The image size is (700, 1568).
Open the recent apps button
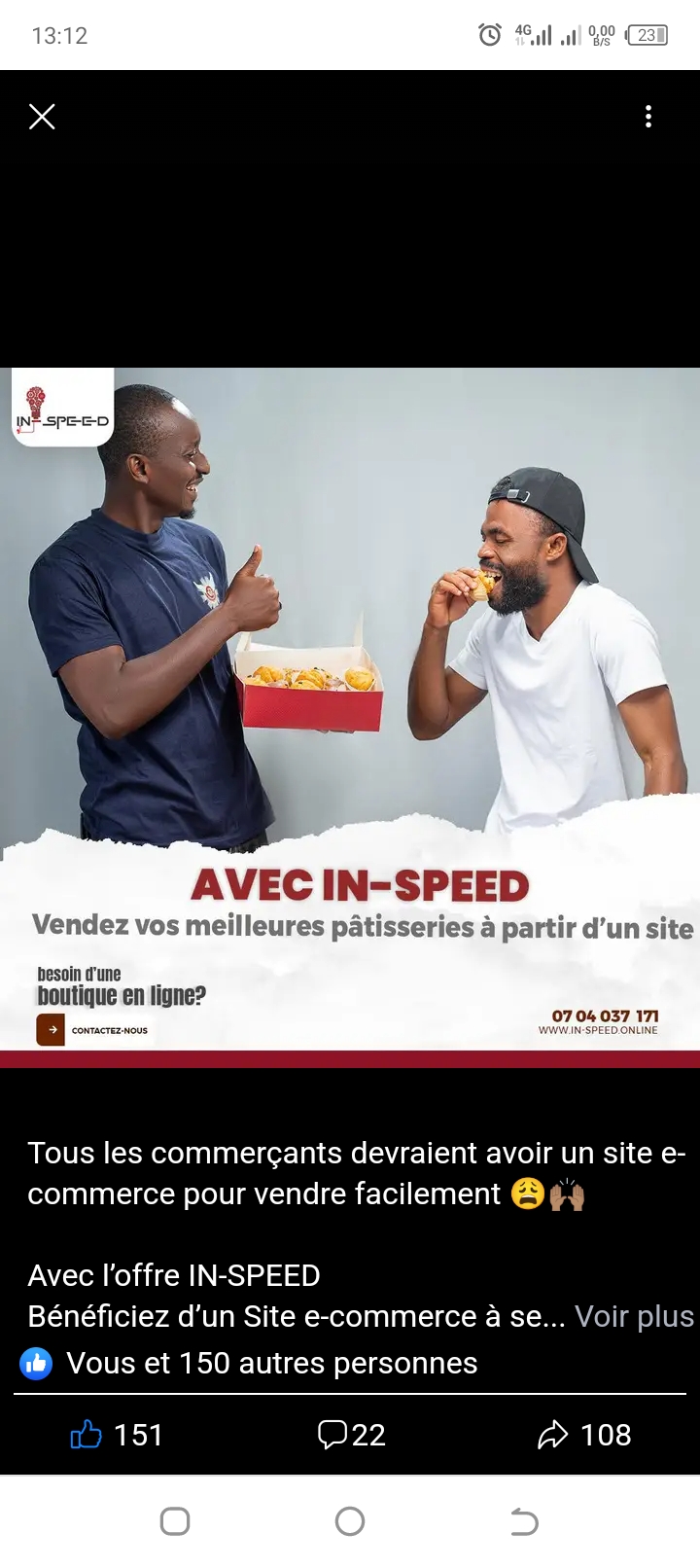click(x=175, y=1521)
